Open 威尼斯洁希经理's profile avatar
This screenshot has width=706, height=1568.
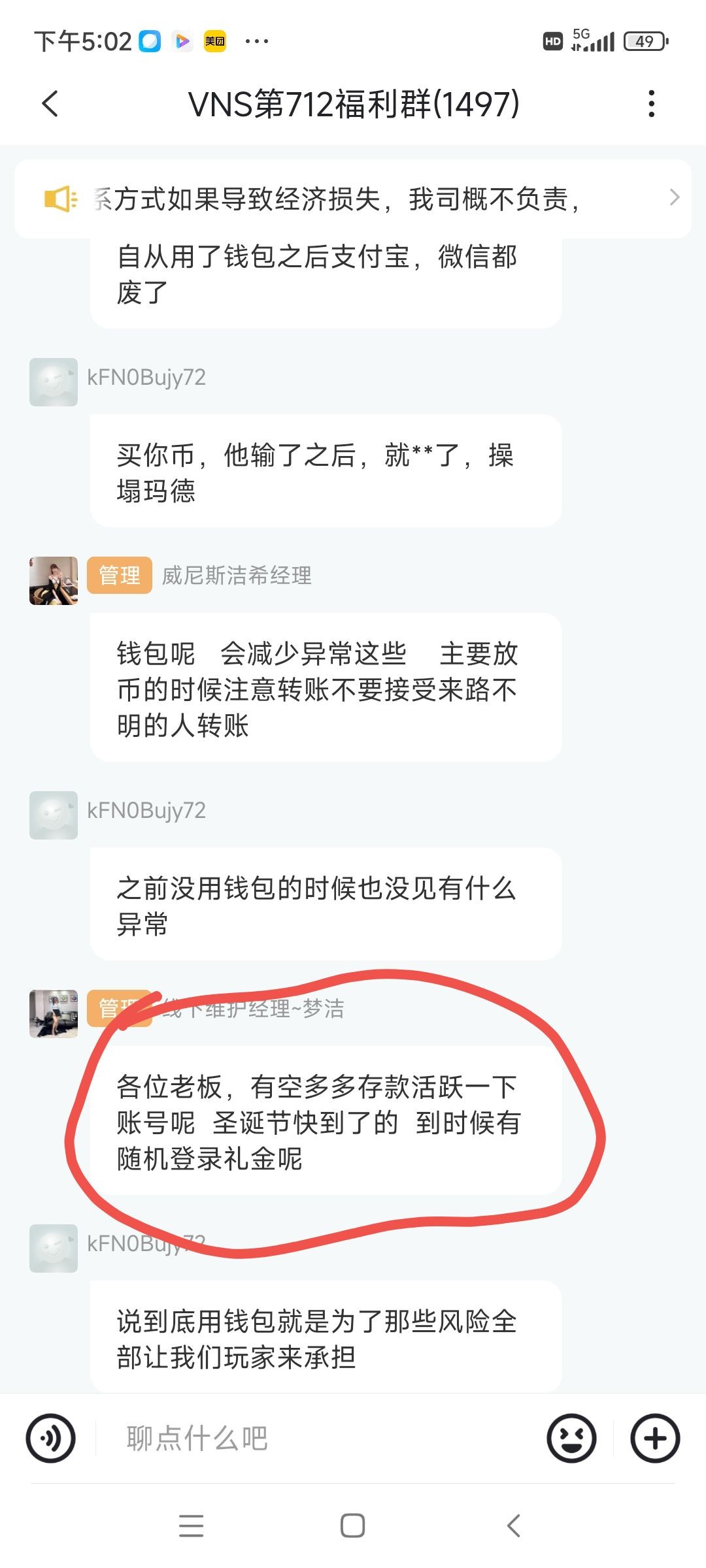pyautogui.click(x=54, y=581)
